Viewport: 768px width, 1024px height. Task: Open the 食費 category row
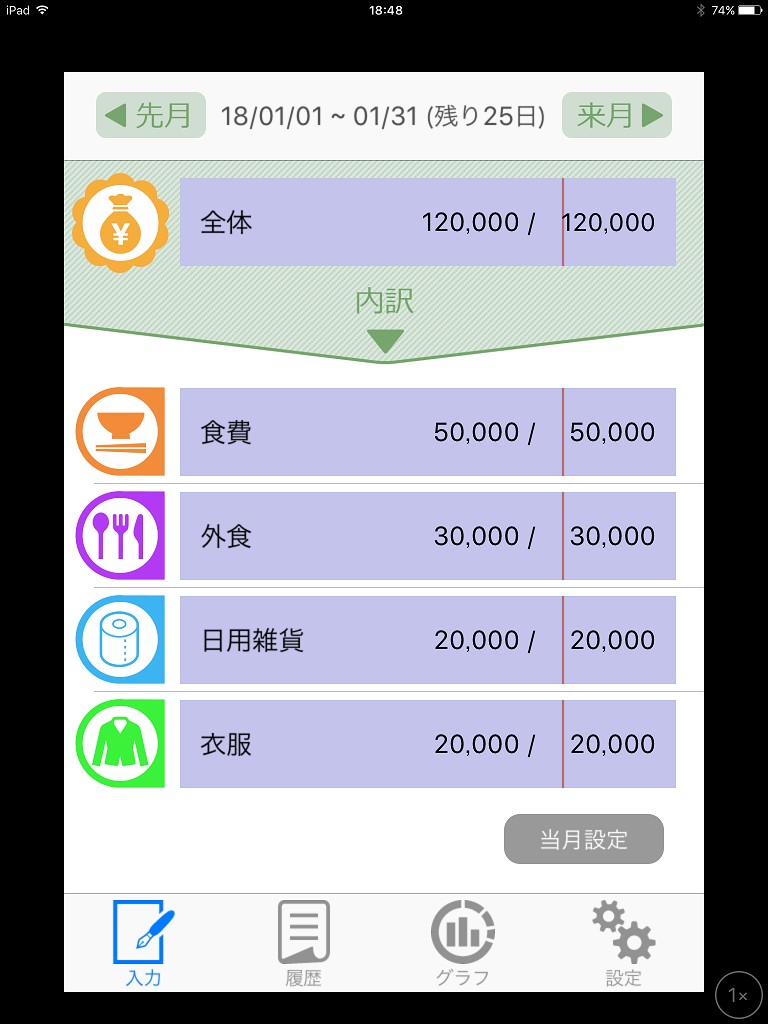pyautogui.click(x=427, y=432)
